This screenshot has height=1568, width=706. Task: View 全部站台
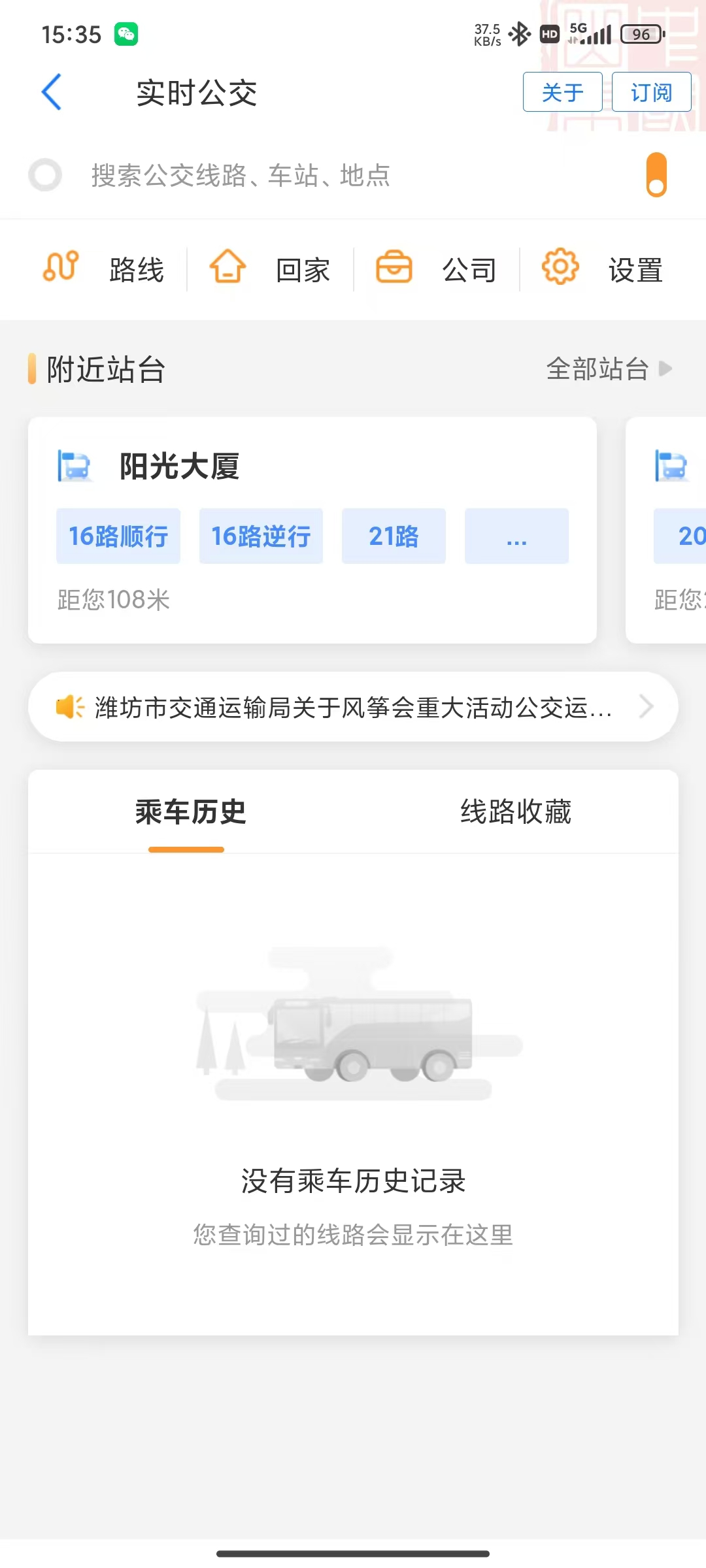click(x=608, y=369)
